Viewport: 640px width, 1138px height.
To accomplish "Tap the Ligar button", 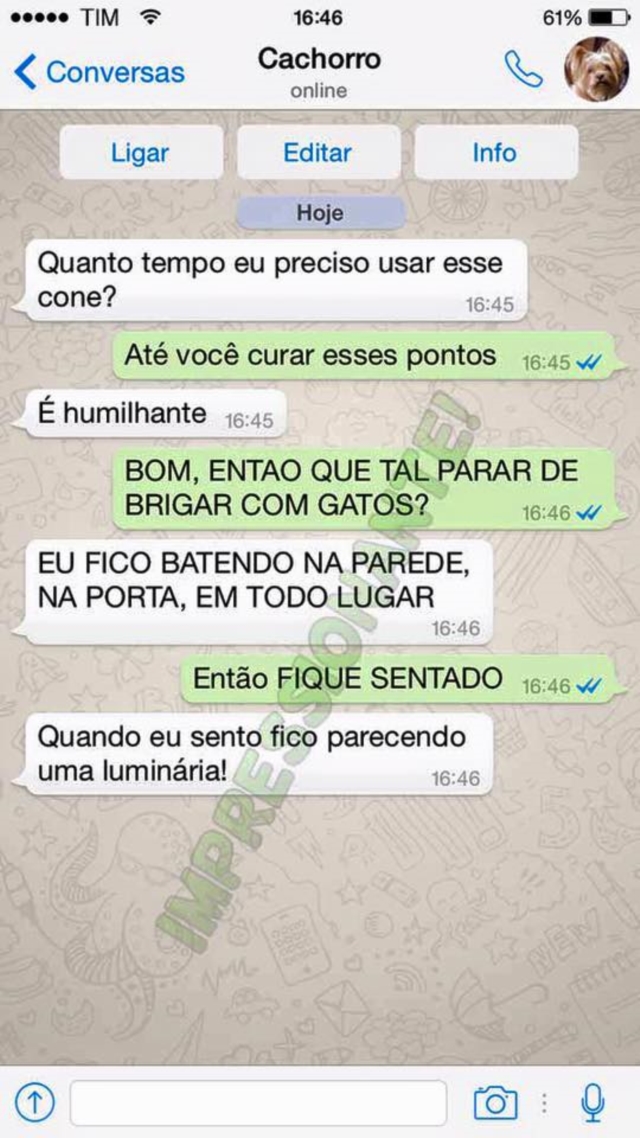I will [140, 153].
